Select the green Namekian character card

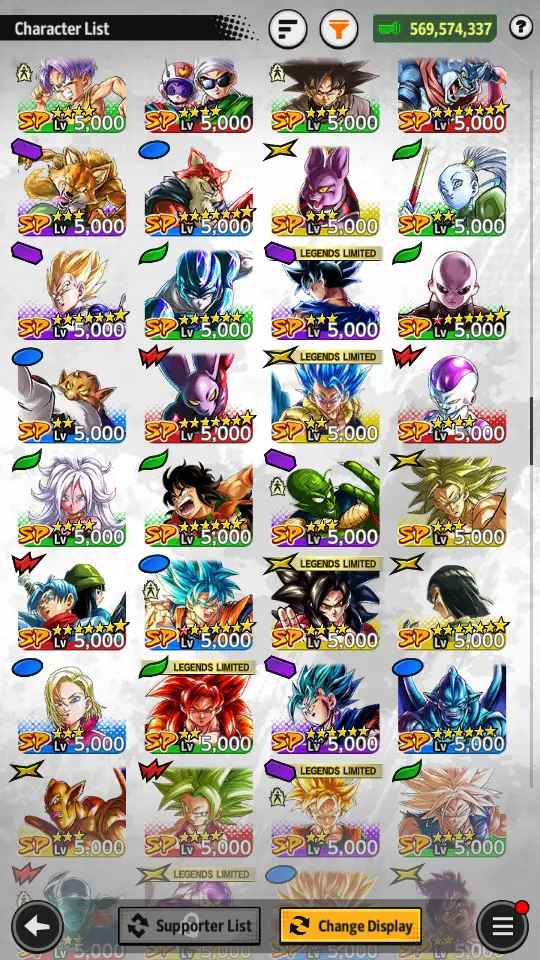pos(325,500)
